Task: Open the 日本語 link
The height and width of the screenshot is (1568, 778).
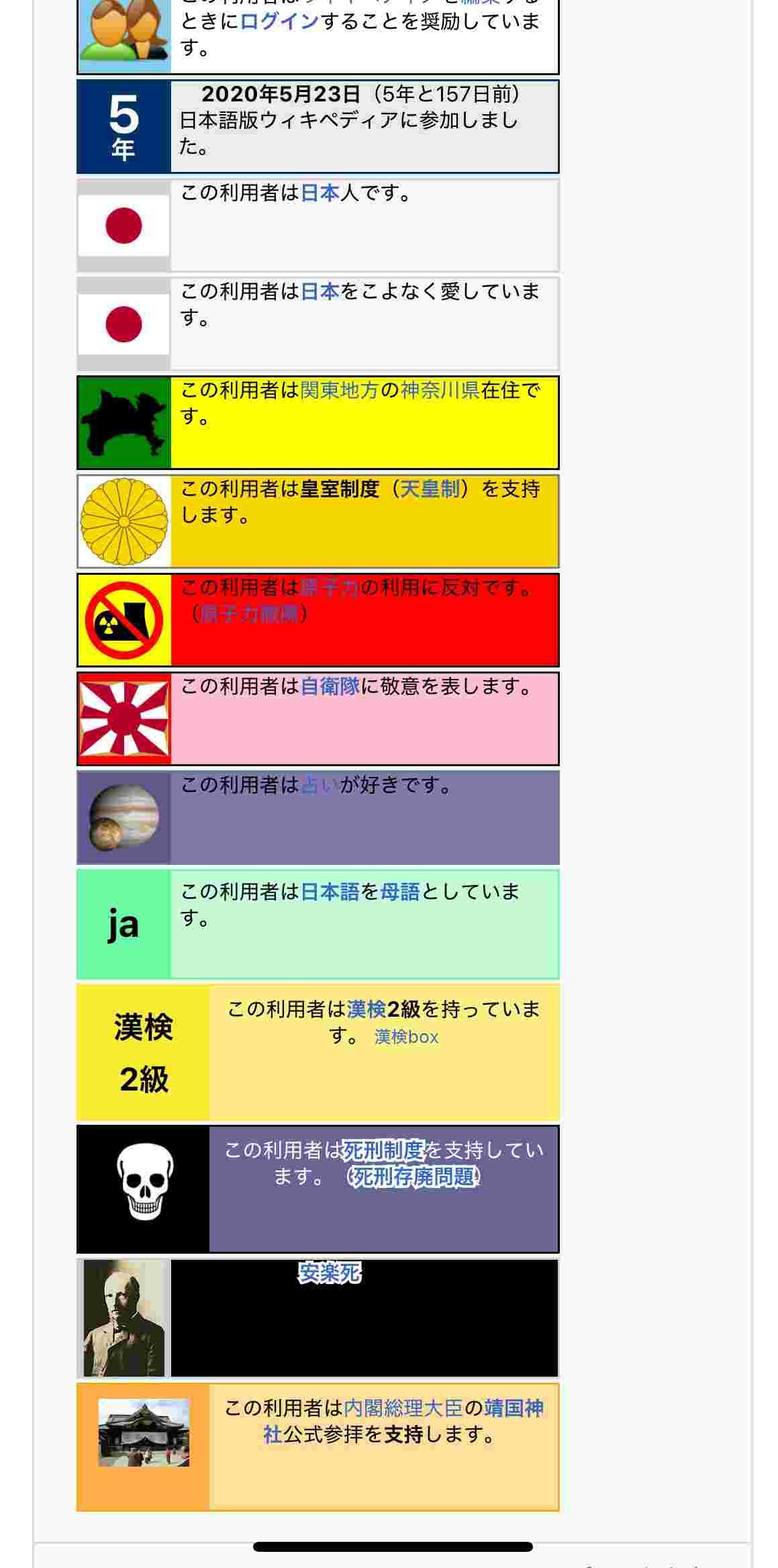Action: pyautogui.click(x=330, y=892)
